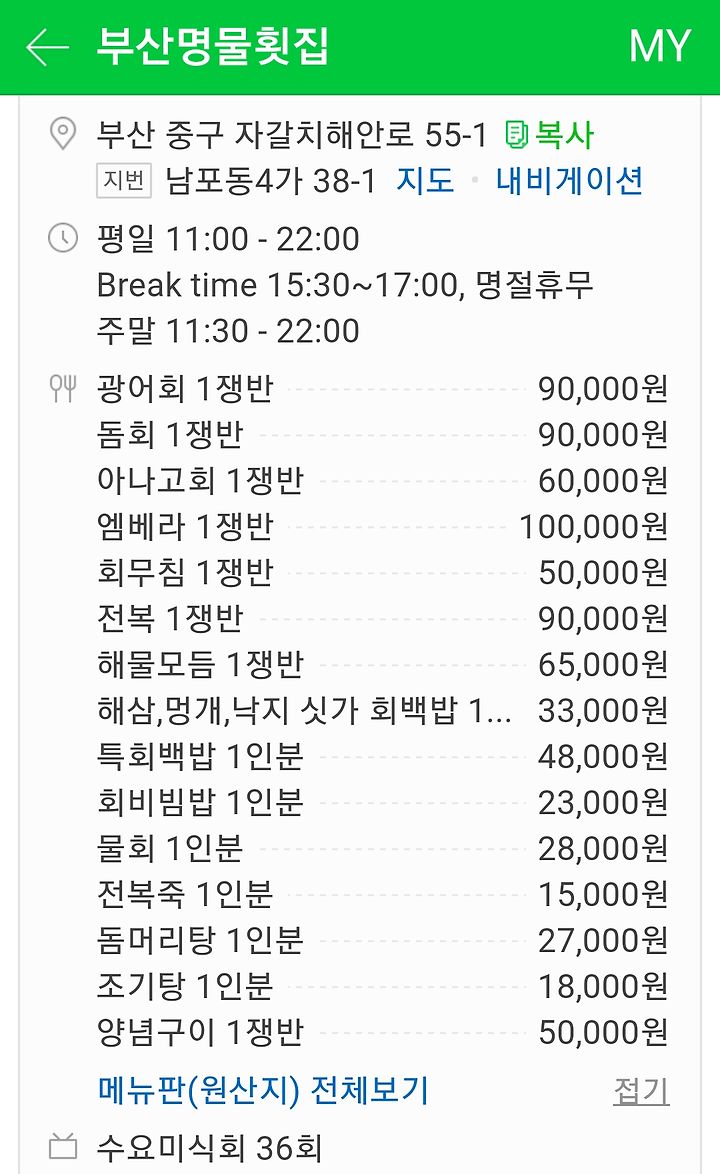
Task: Launch 내비게이션 navigation link
Action: (570, 180)
